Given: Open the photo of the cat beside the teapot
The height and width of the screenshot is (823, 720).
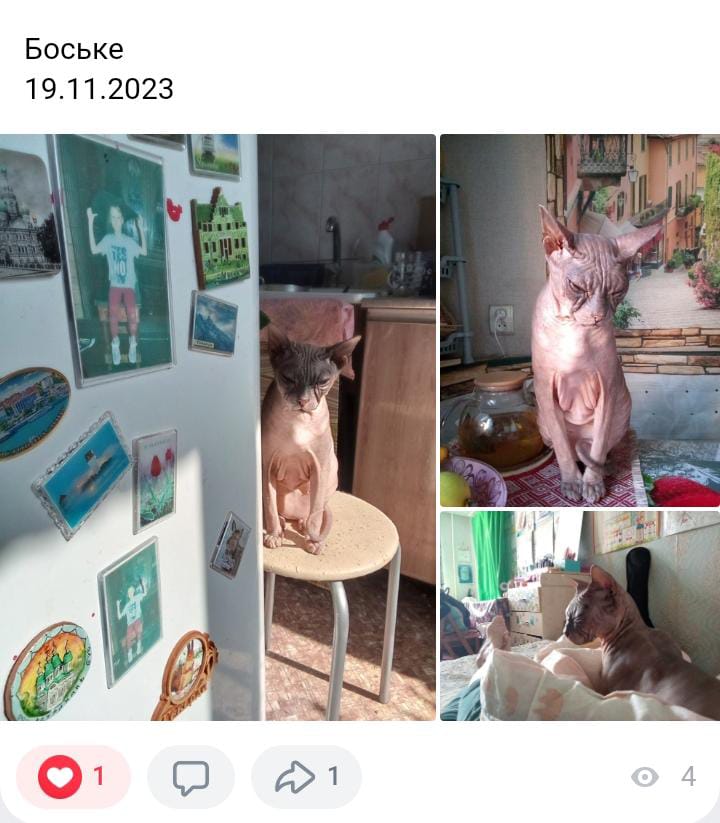Looking at the screenshot, I should pyautogui.click(x=580, y=320).
